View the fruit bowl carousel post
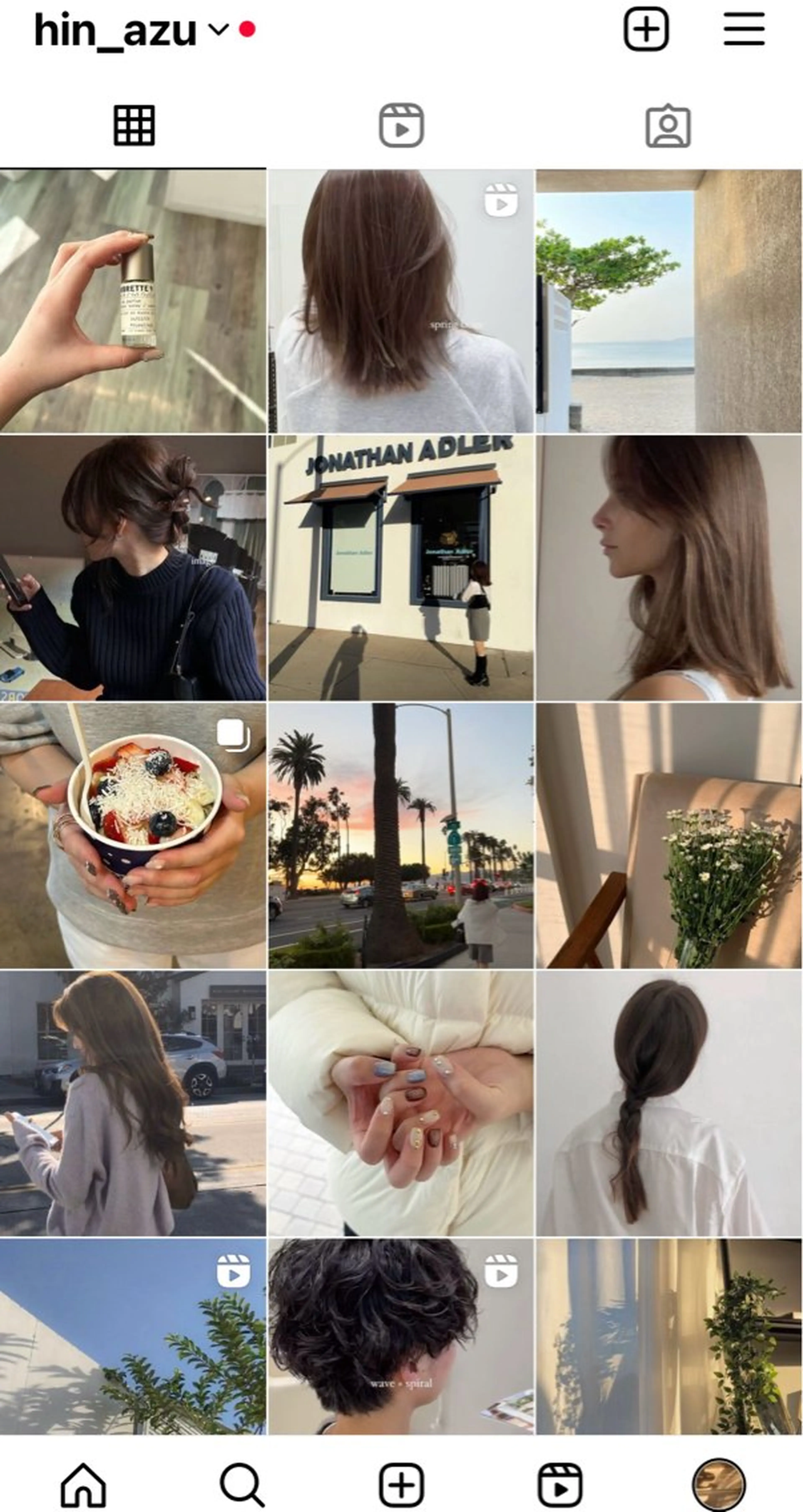The height and width of the screenshot is (1512, 803). [x=133, y=835]
